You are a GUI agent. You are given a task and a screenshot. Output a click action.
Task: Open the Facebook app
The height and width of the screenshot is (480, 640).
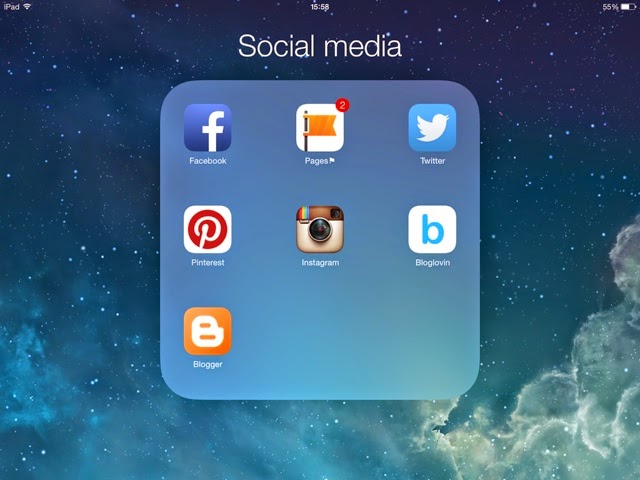point(208,128)
